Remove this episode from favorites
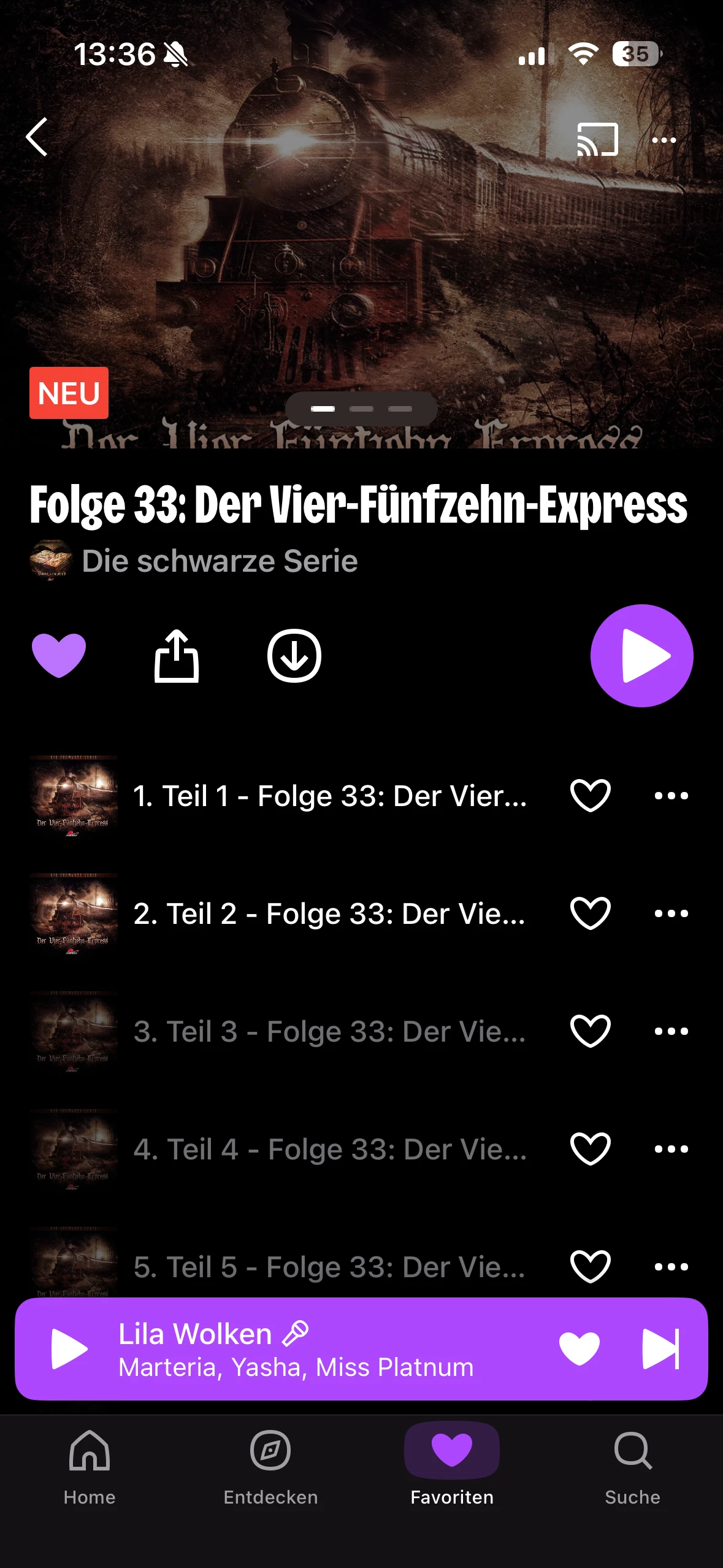 click(x=59, y=655)
